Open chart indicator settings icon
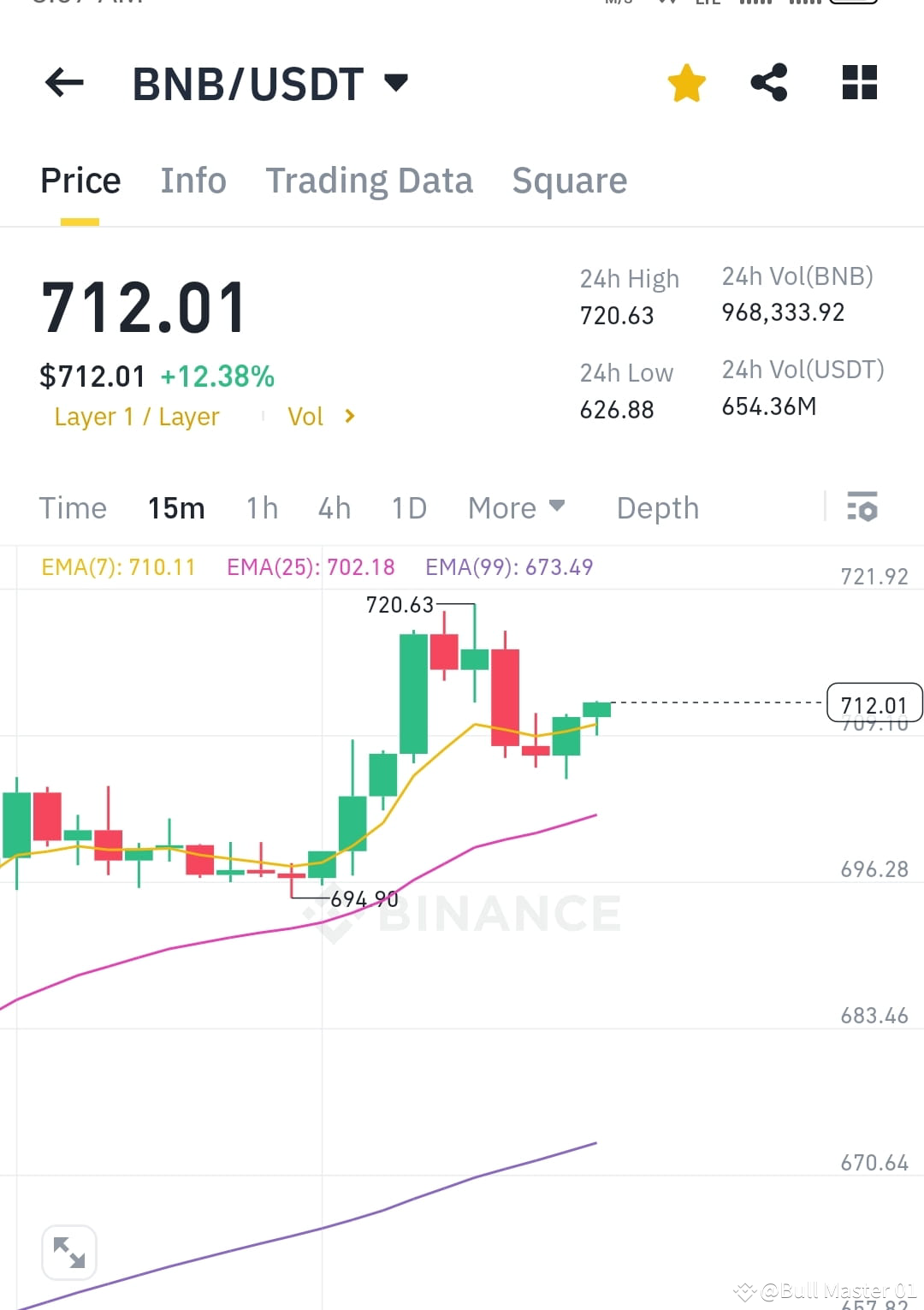The image size is (924, 1310). click(862, 507)
